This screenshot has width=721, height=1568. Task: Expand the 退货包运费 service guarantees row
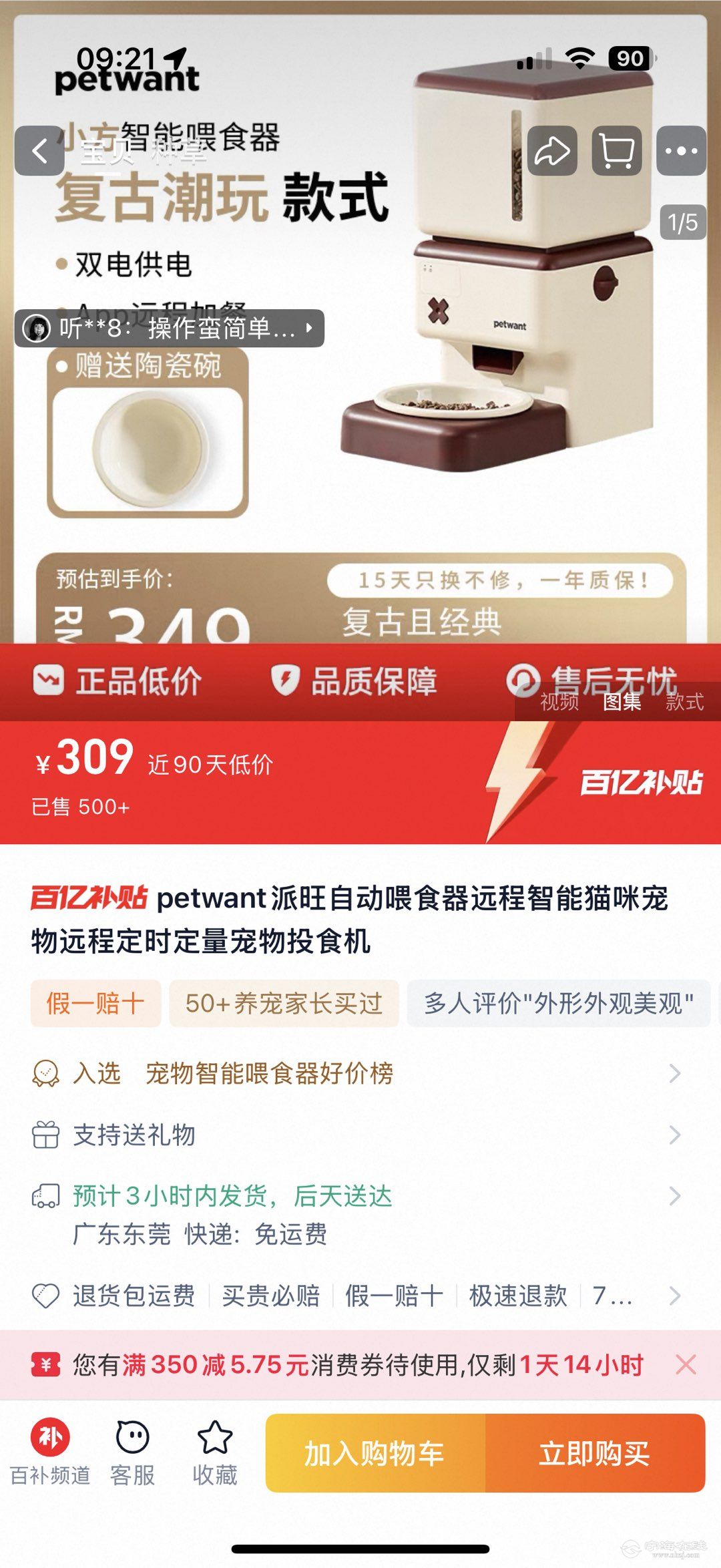[x=360, y=1296]
